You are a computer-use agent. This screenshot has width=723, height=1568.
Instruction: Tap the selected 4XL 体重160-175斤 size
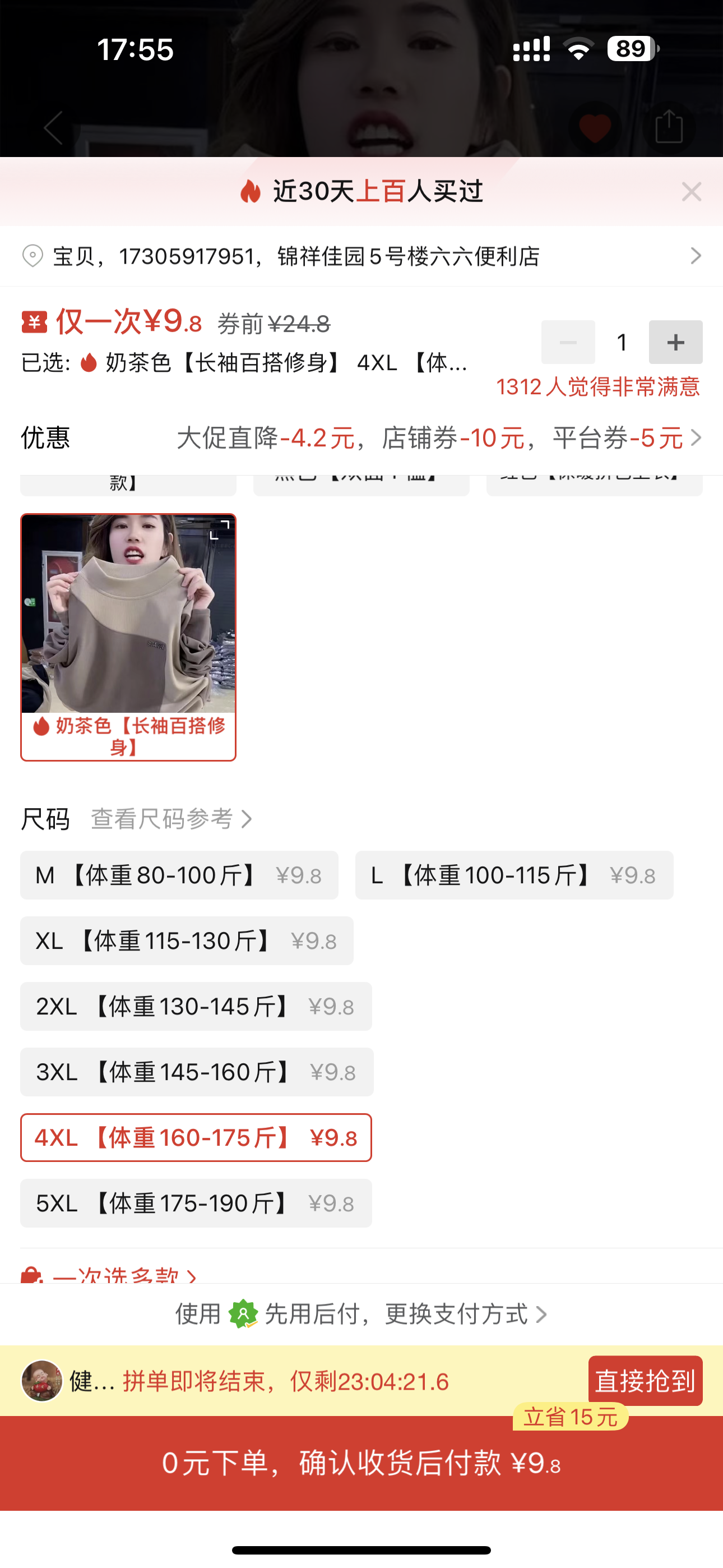[196, 1138]
